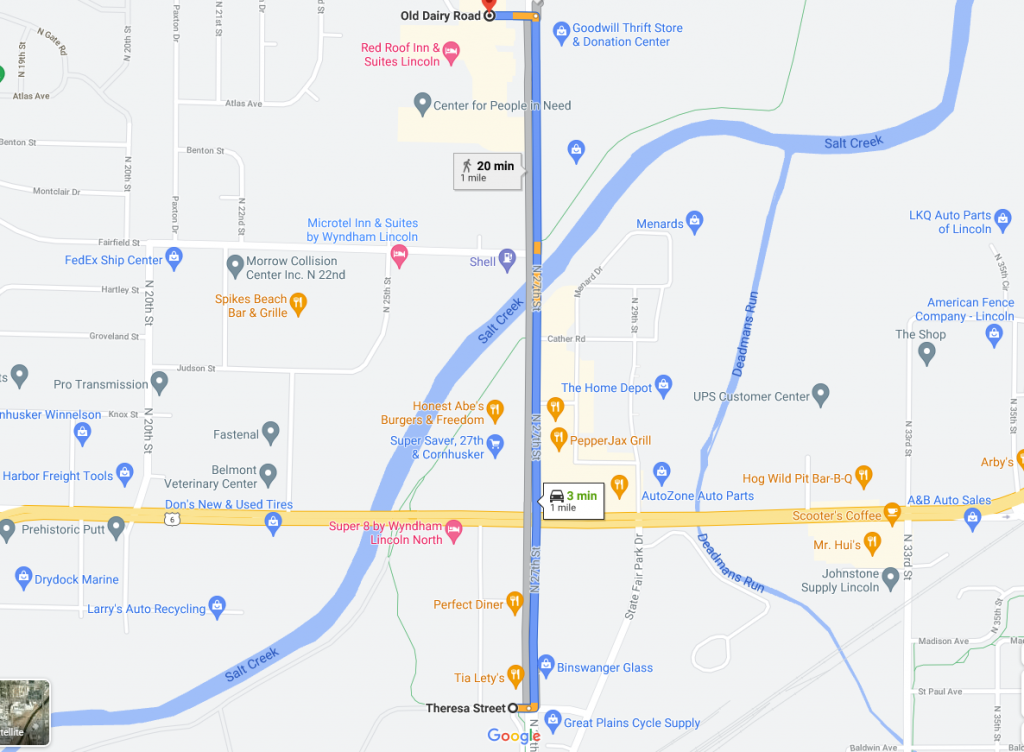Select The Home Depot marker

(x=663, y=387)
